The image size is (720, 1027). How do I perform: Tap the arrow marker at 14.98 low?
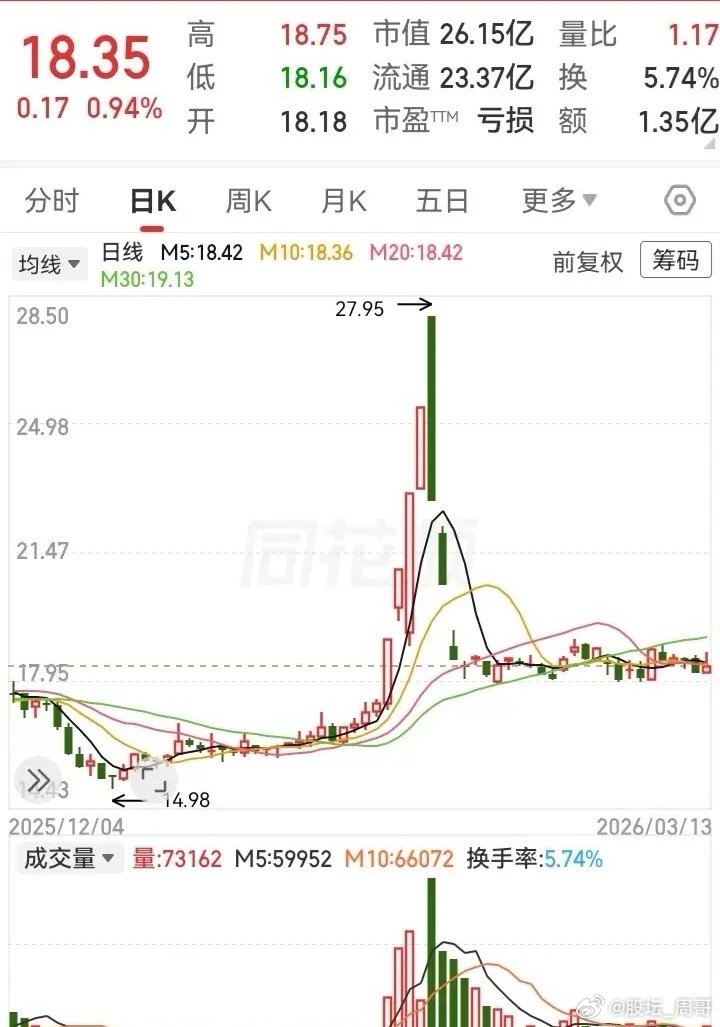click(x=127, y=800)
